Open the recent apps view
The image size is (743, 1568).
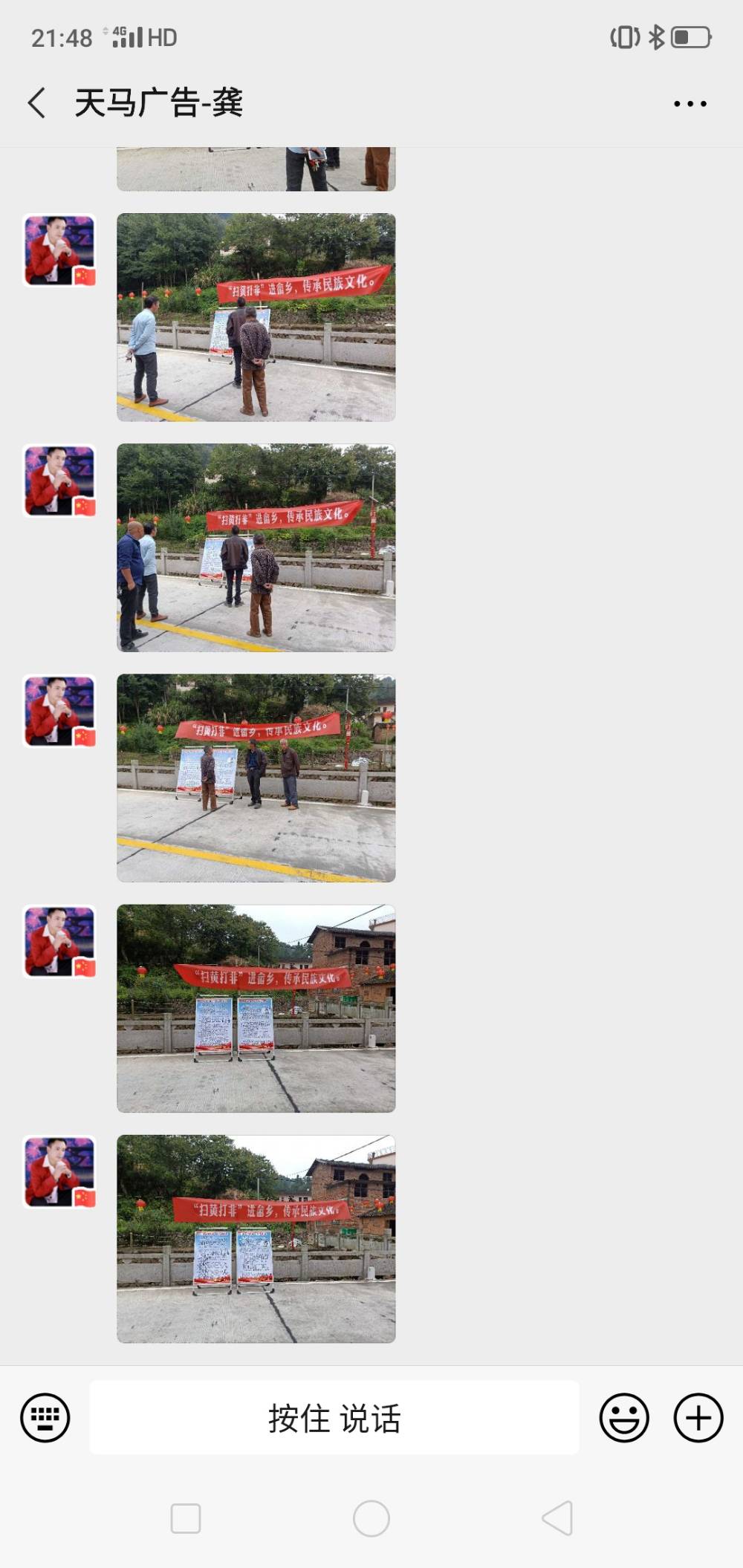click(x=186, y=1518)
